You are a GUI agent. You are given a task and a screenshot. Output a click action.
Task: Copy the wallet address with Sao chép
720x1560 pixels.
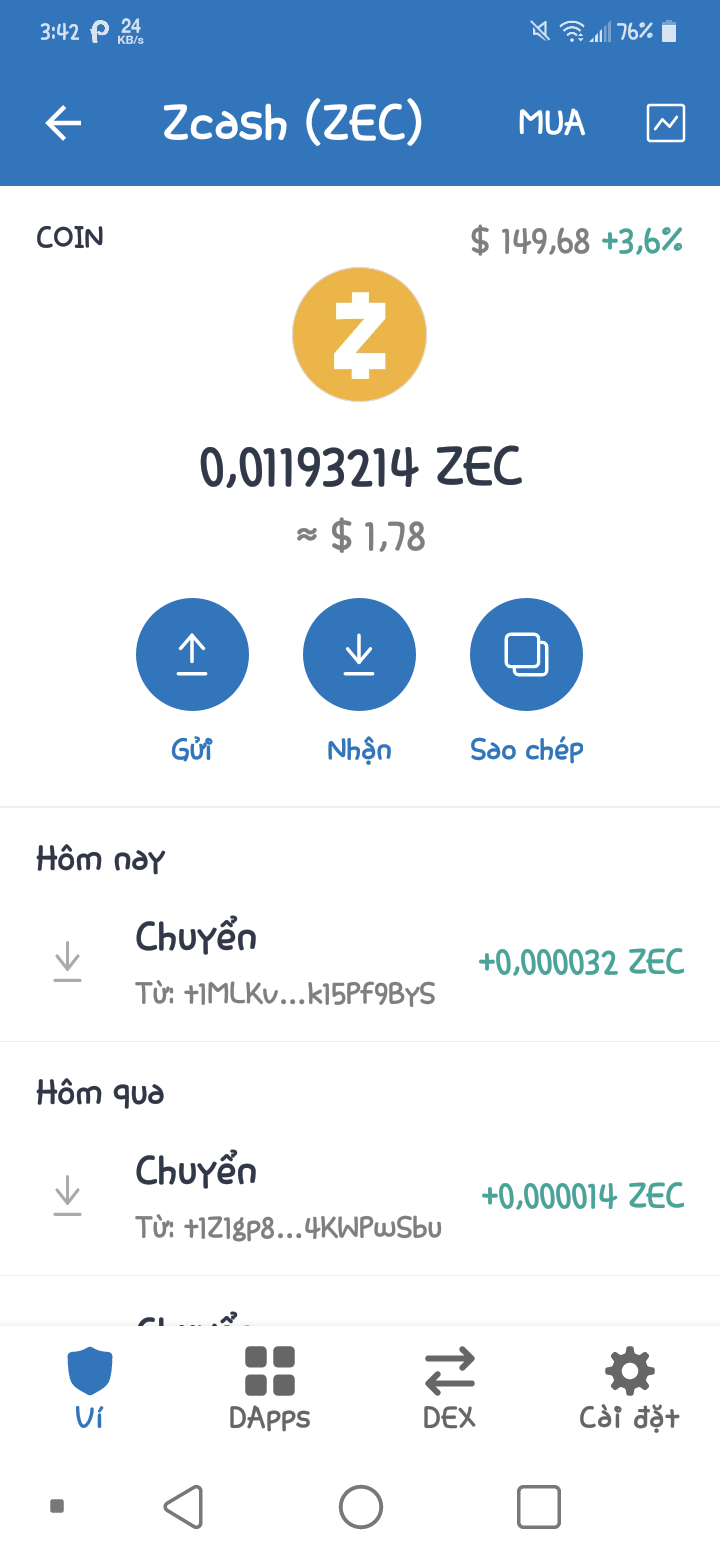tap(526, 655)
